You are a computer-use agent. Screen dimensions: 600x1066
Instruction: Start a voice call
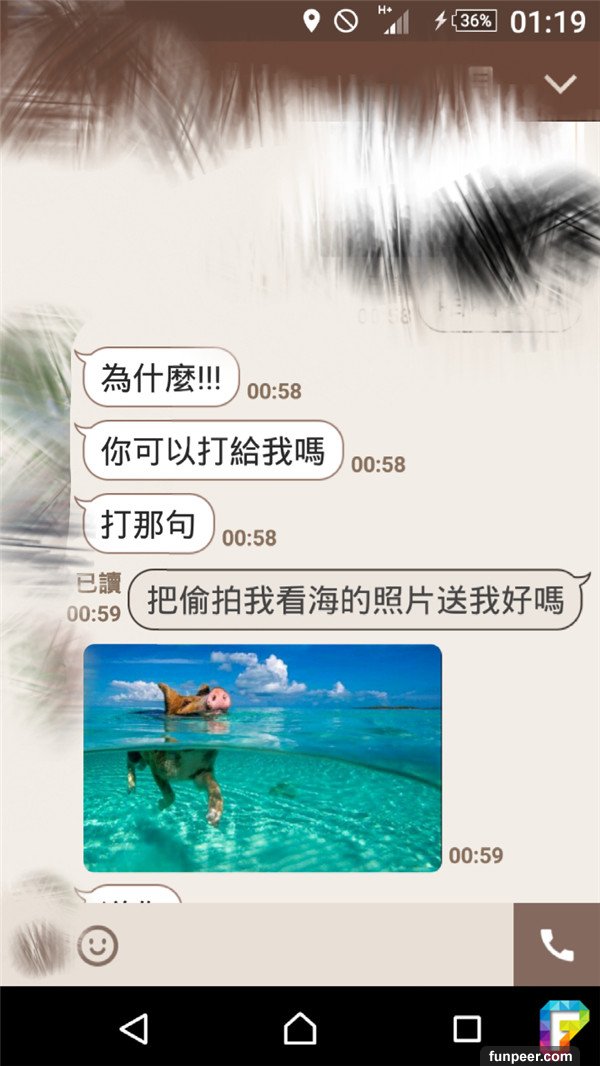pyautogui.click(x=556, y=945)
